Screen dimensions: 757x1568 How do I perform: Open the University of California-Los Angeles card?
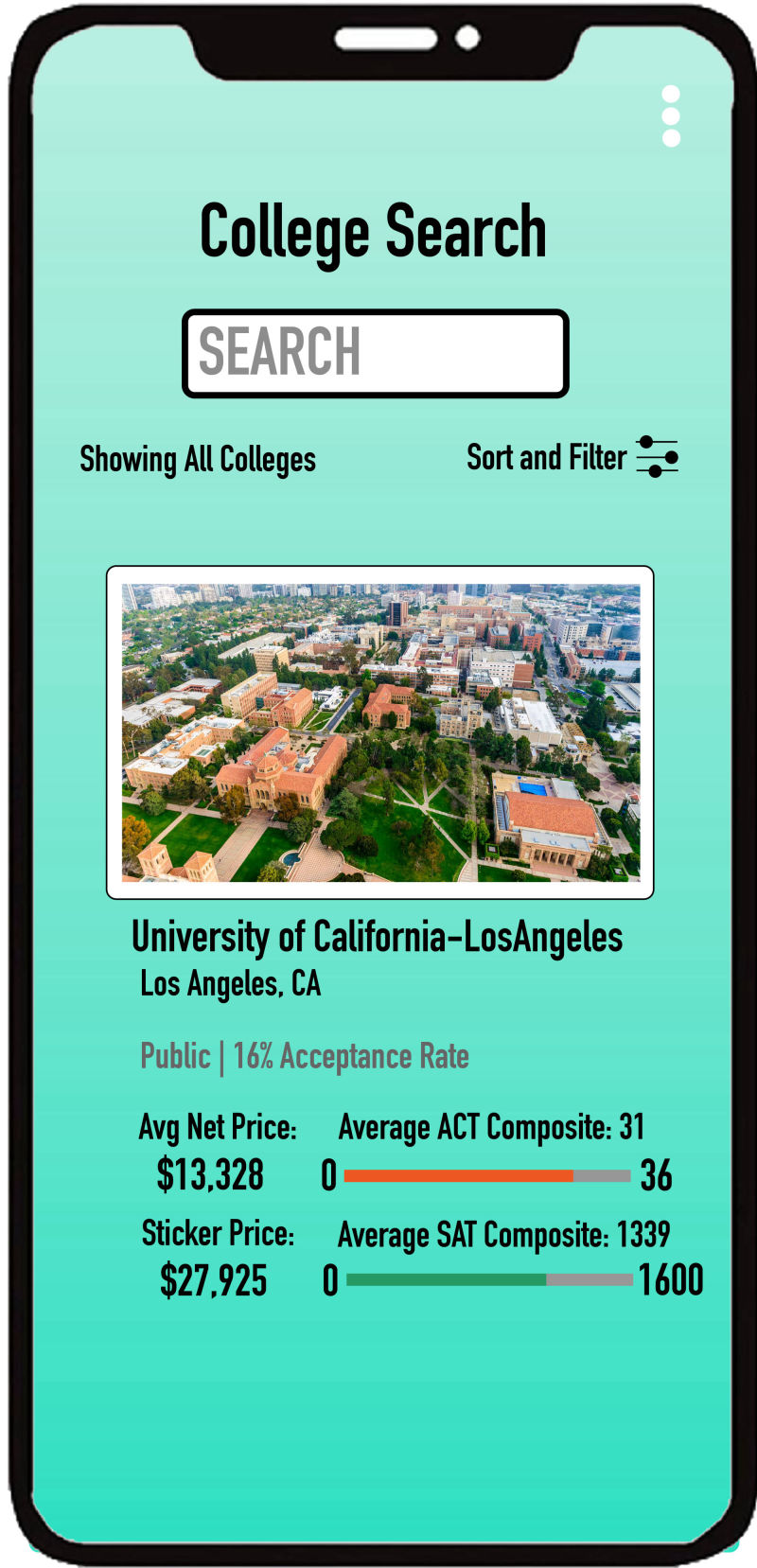tap(379, 732)
